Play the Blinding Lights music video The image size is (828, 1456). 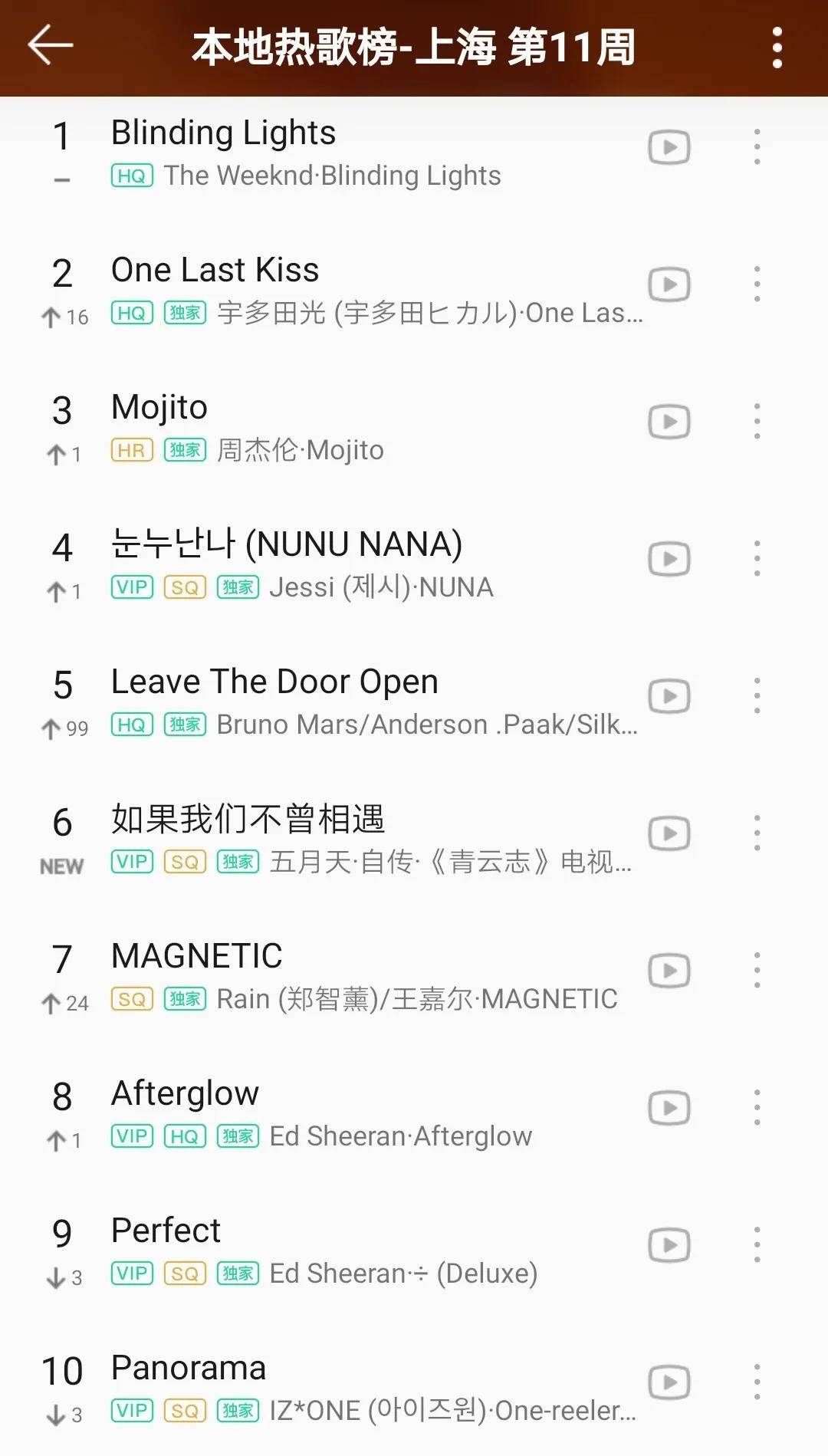pyautogui.click(x=669, y=147)
